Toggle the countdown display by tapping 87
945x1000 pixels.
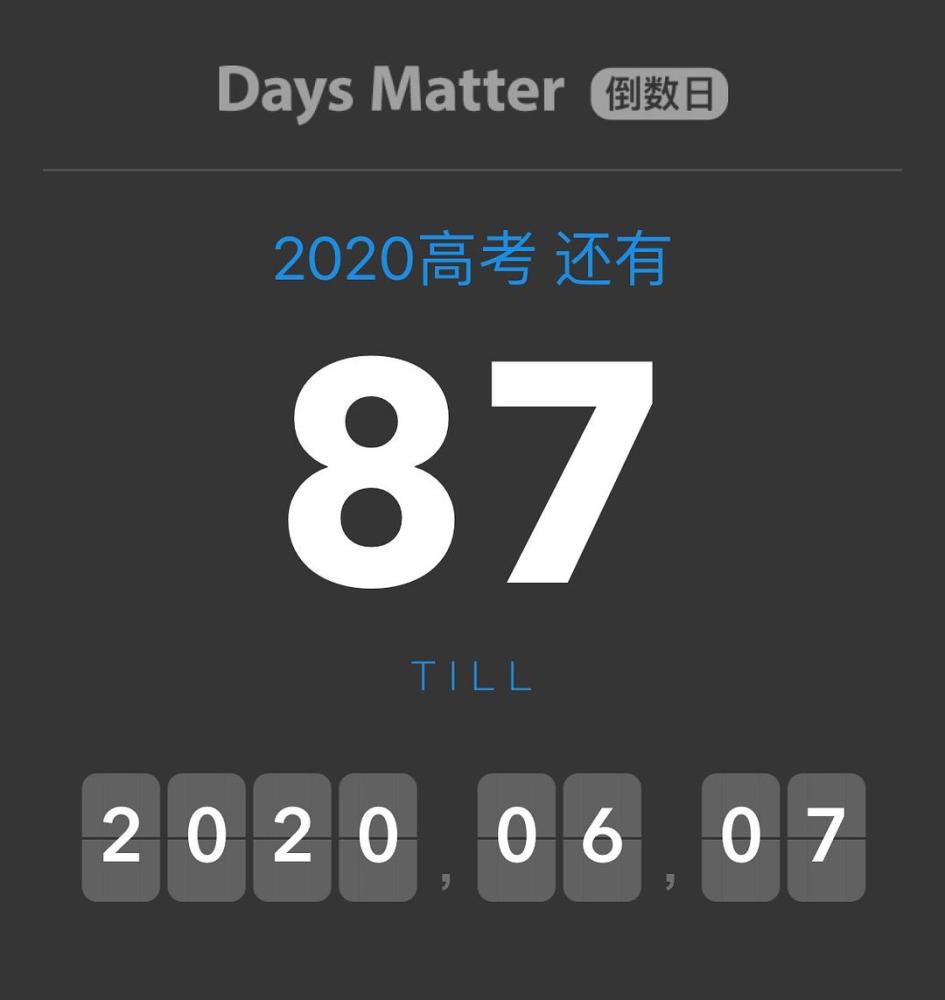(470, 470)
